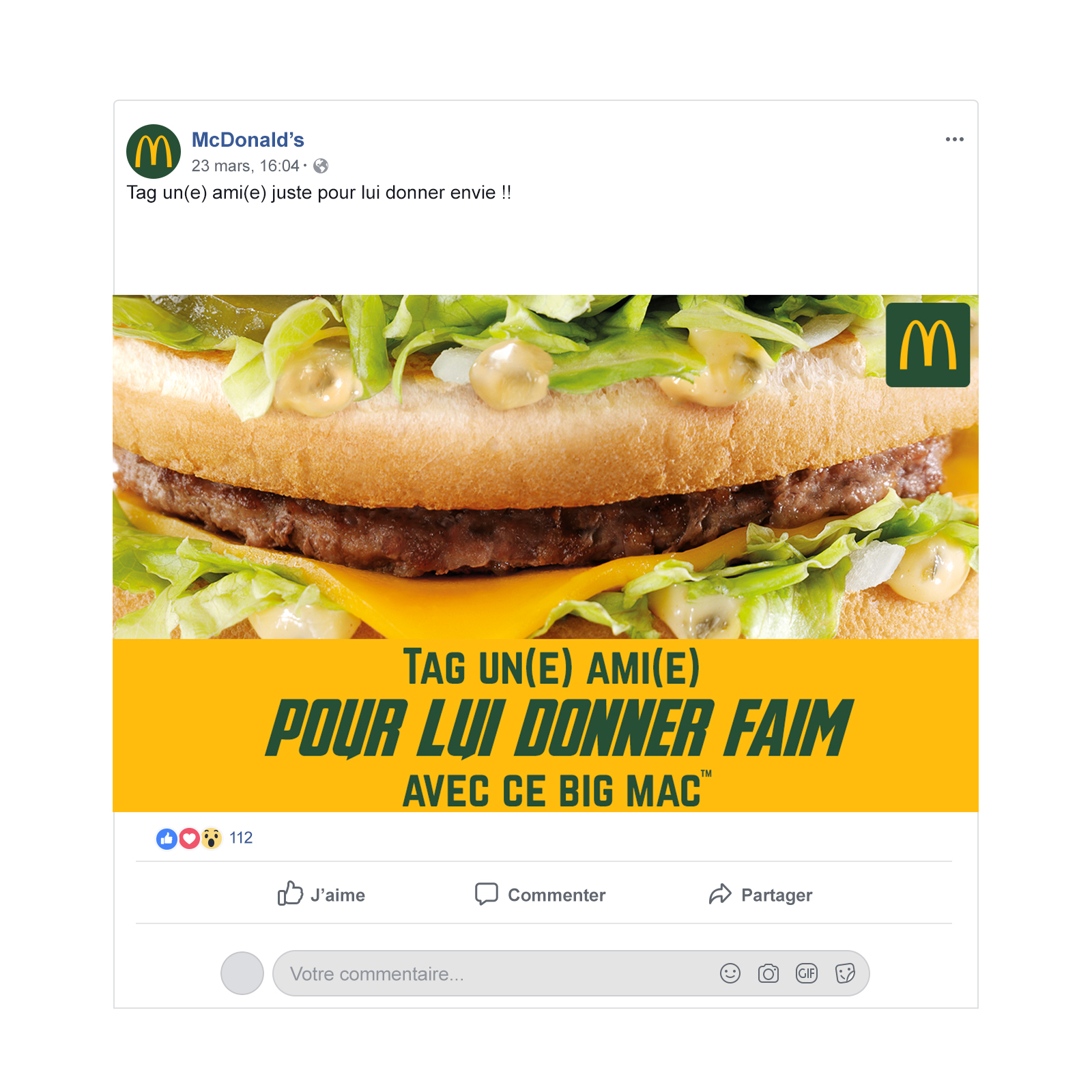The width and height of the screenshot is (1092, 1092).
Task: Insert an emoji in the comment
Action: [730, 973]
